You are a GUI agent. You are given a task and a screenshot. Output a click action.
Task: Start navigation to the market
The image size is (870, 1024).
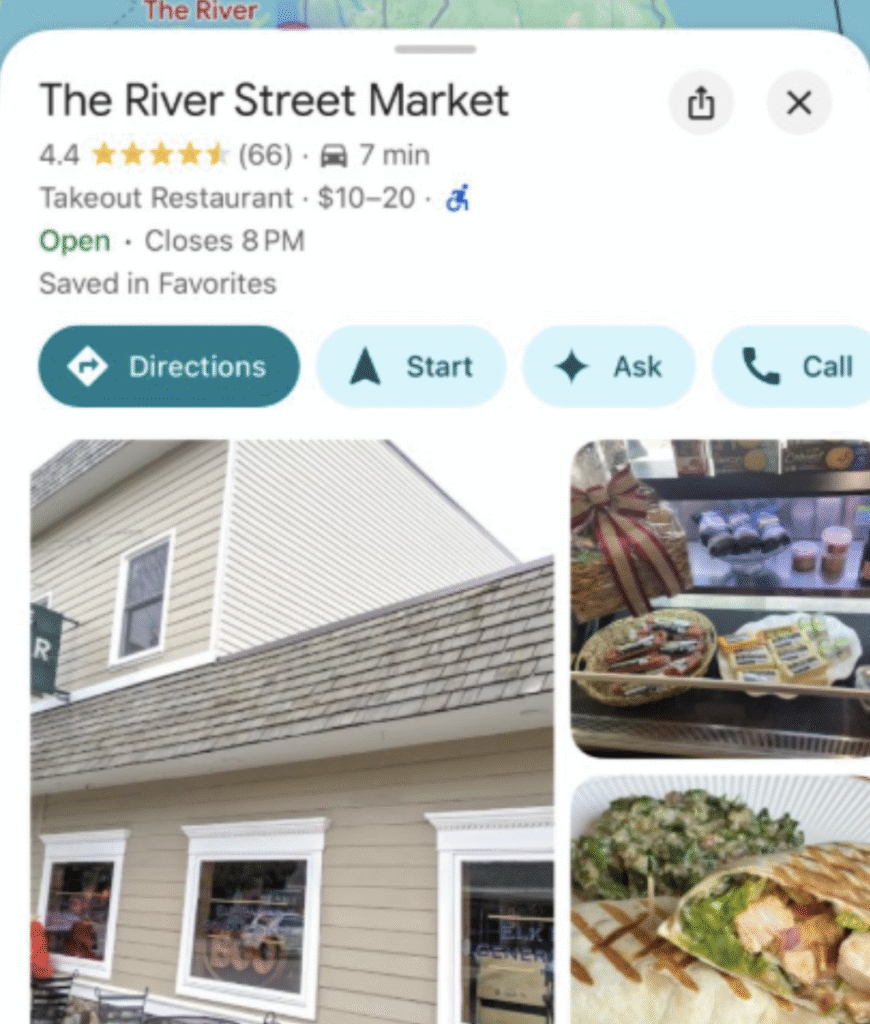[x=411, y=367]
